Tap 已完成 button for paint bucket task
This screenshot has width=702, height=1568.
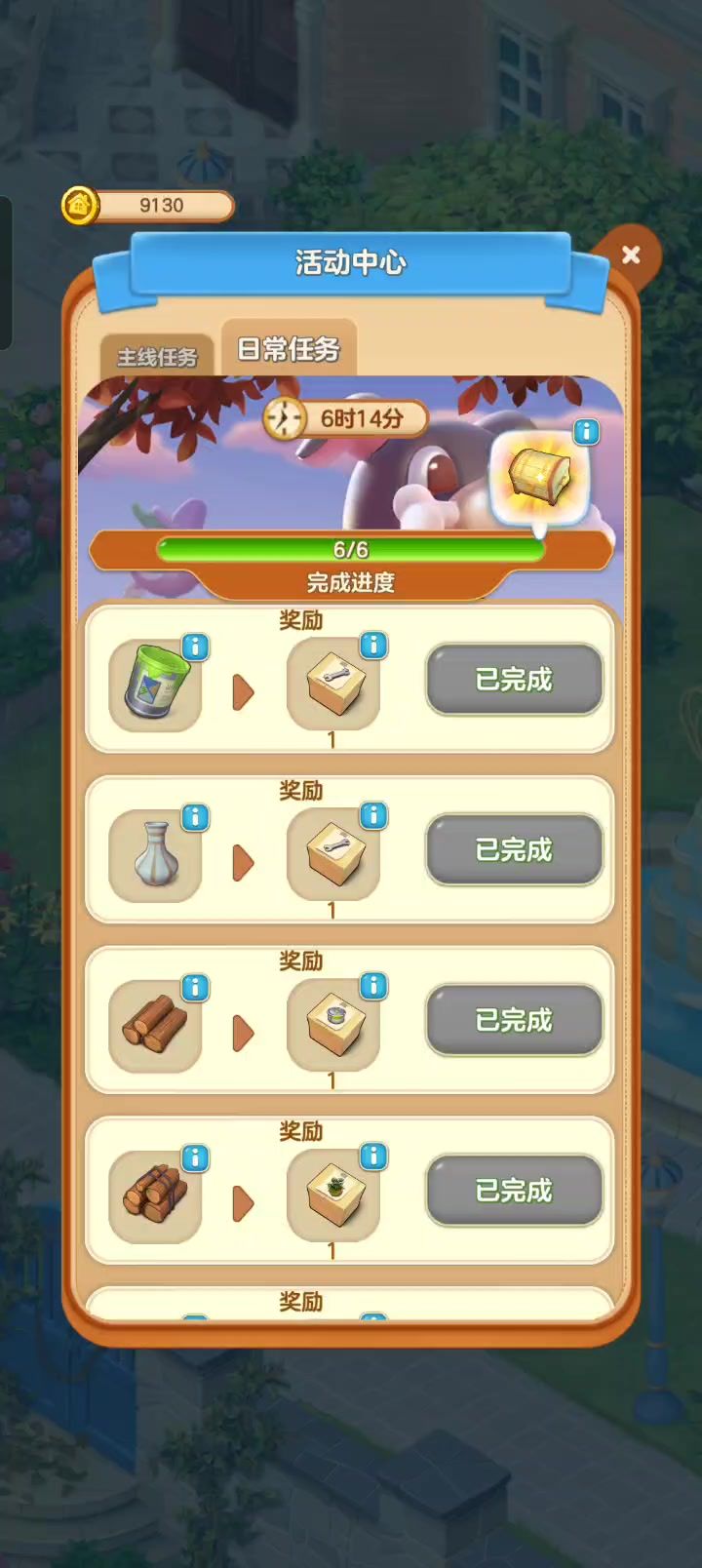(x=514, y=680)
